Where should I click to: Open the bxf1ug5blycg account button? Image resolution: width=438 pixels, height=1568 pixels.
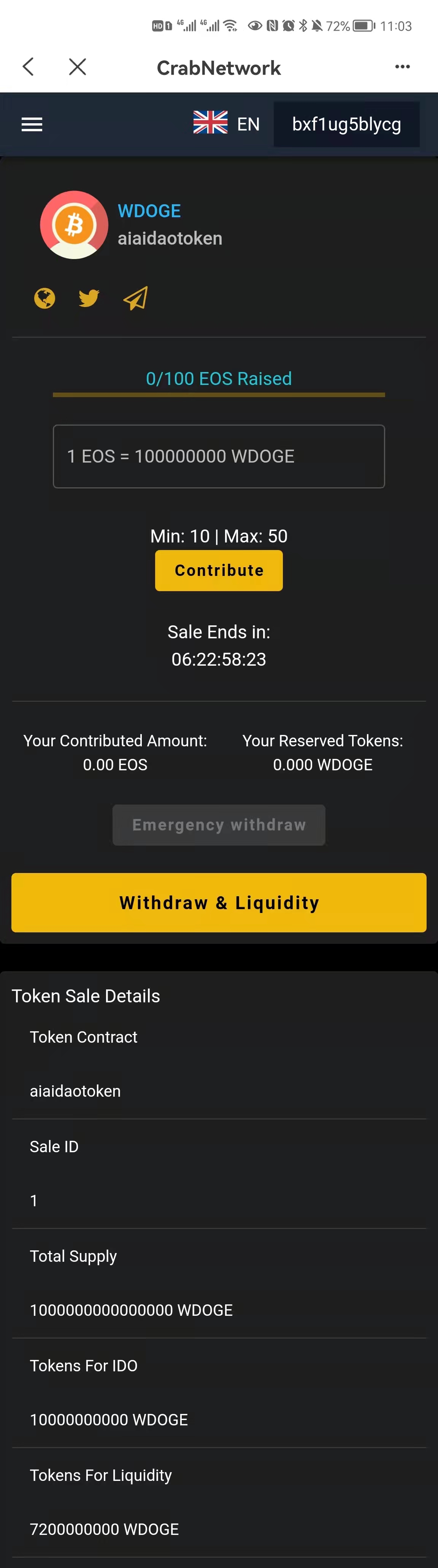click(x=346, y=124)
